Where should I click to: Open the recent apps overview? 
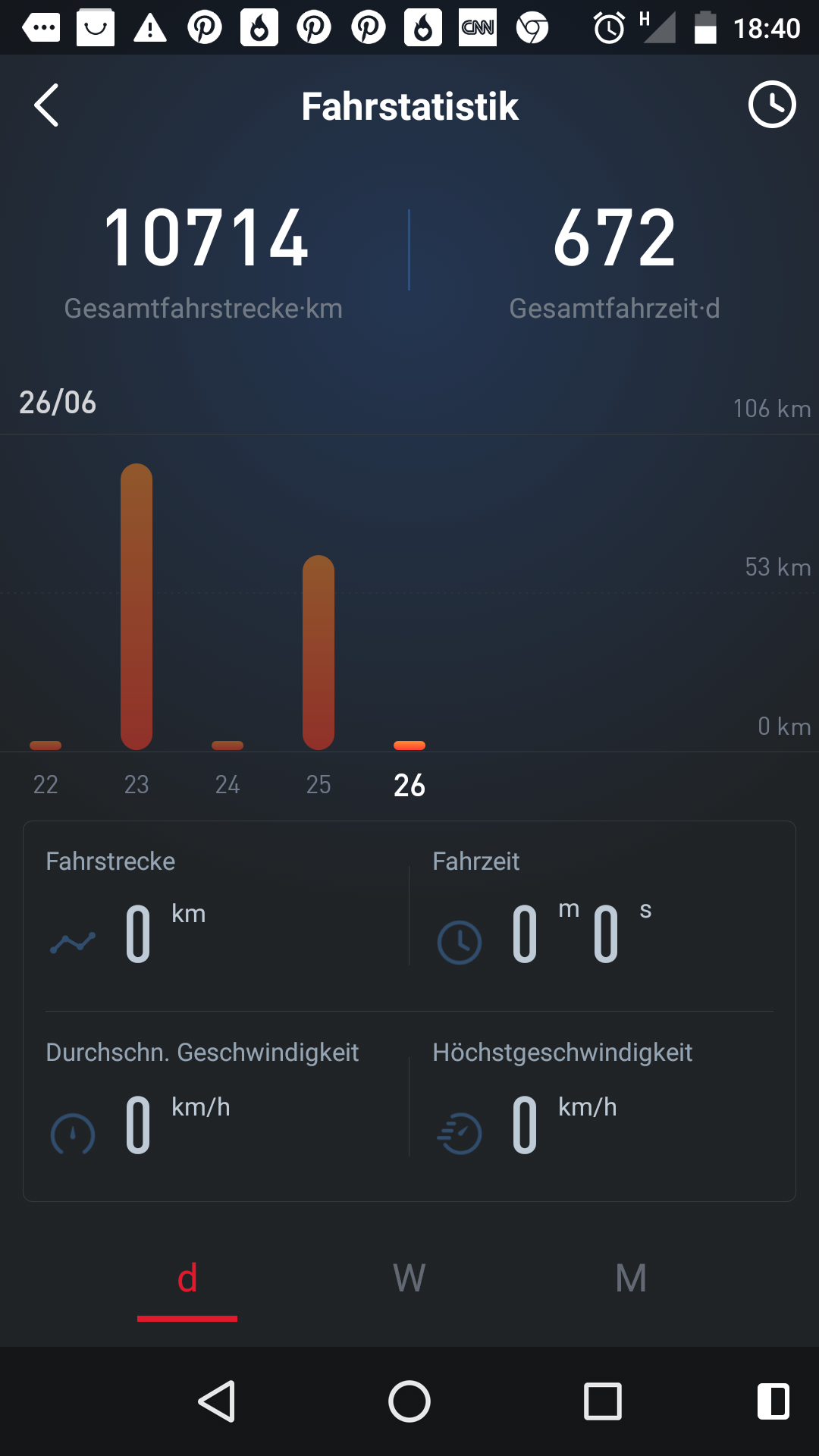click(603, 1401)
